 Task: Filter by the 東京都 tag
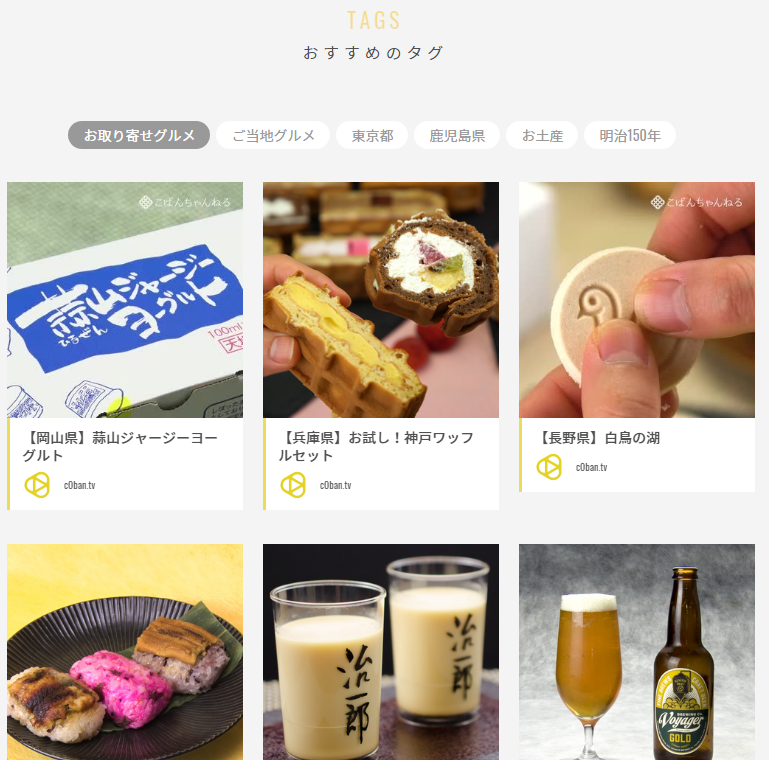pos(372,135)
